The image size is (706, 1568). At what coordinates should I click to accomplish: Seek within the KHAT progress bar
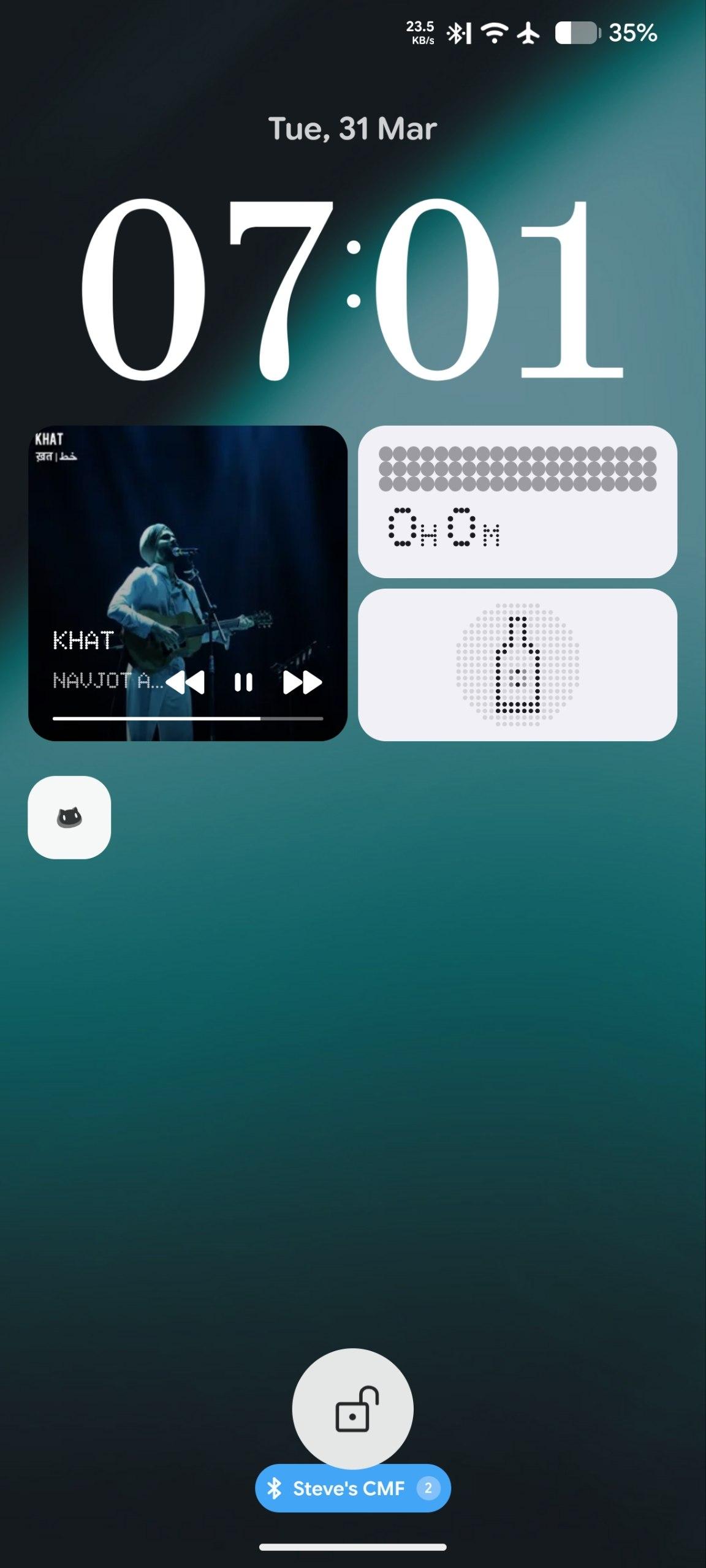click(x=188, y=718)
